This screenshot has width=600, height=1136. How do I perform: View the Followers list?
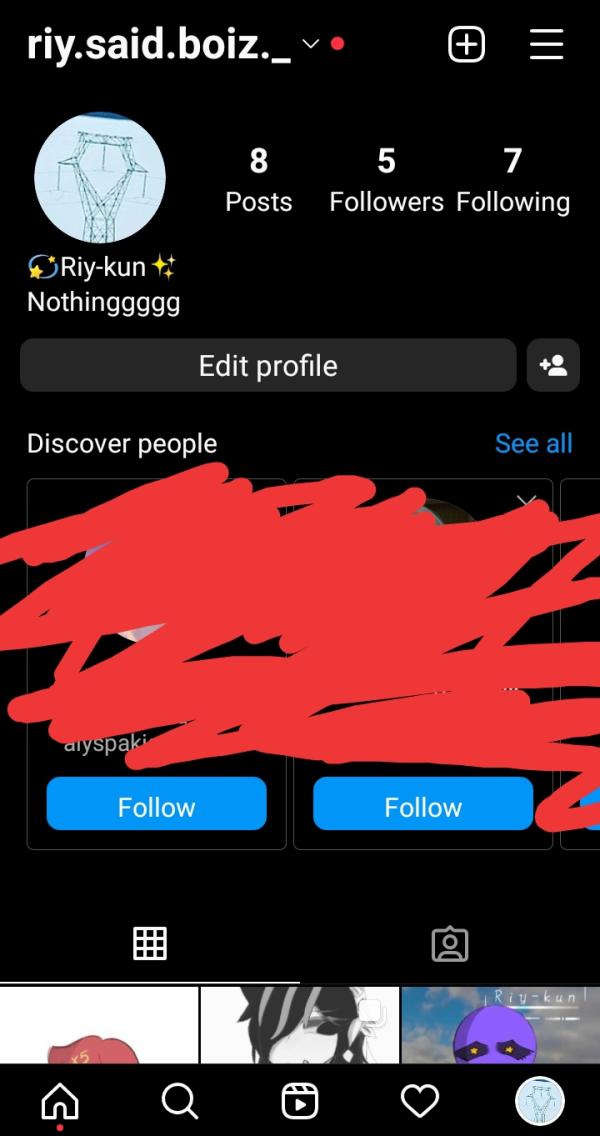click(386, 180)
